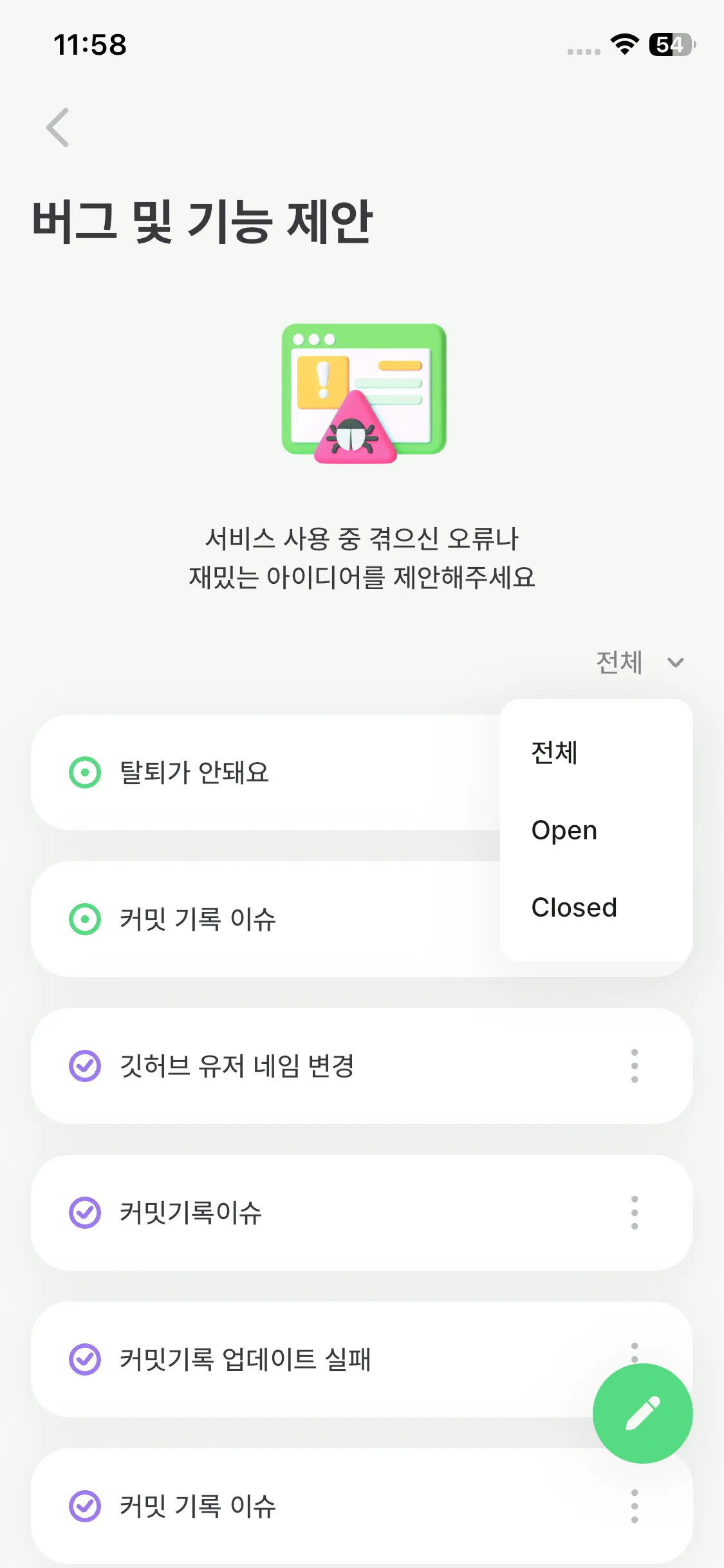Viewport: 724px width, 1568px height.
Task: Filter the list by Open
Action: [x=564, y=830]
